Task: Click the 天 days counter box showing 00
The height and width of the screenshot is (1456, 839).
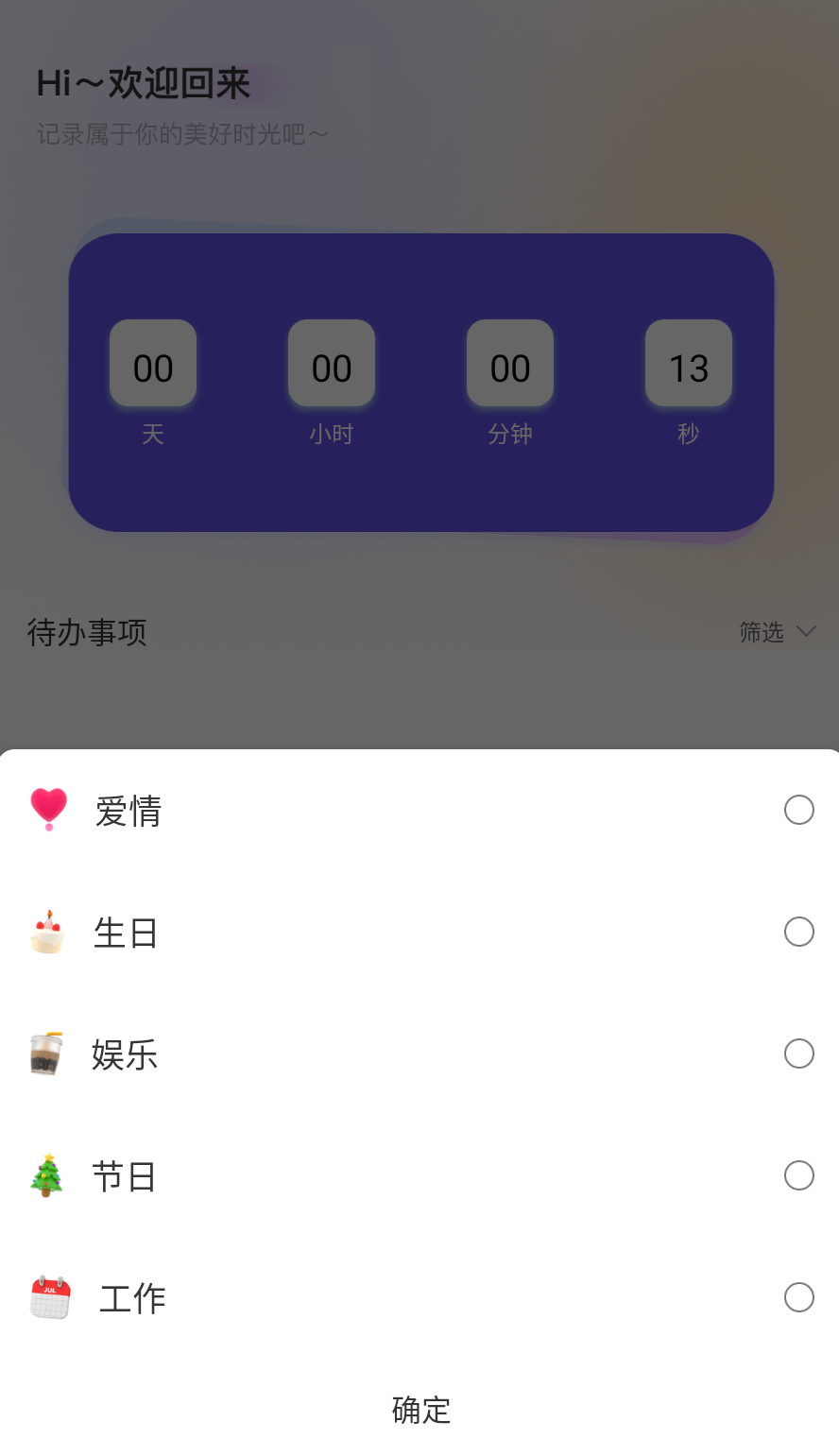Action: click(153, 363)
